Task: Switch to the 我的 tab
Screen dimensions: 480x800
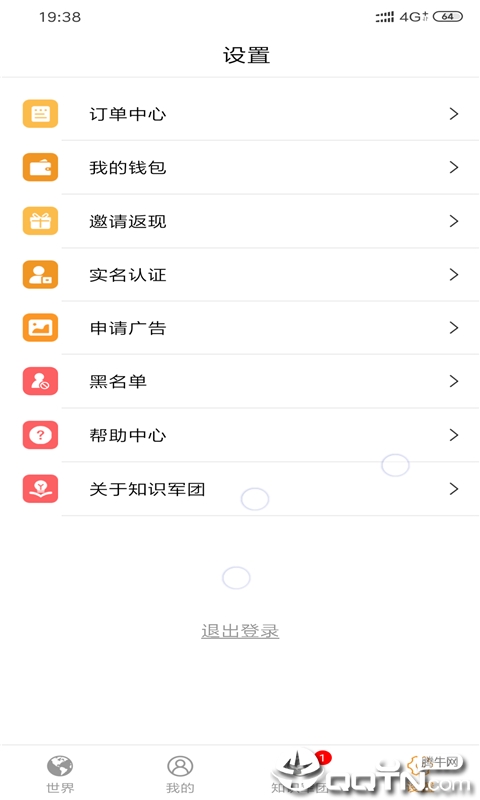Action: (180, 773)
